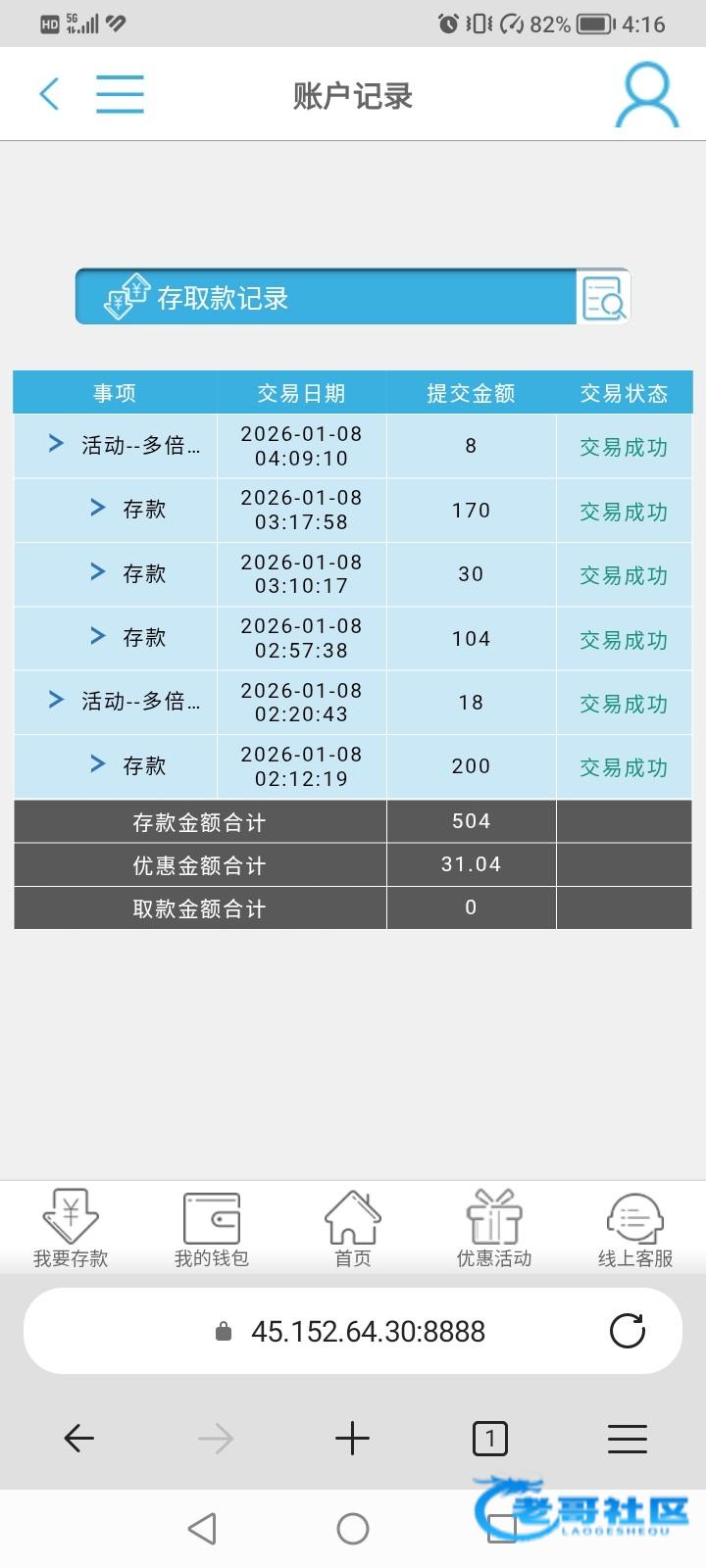Tap the browser address bar
Image resolution: width=706 pixels, height=1568 pixels.
click(x=368, y=1331)
